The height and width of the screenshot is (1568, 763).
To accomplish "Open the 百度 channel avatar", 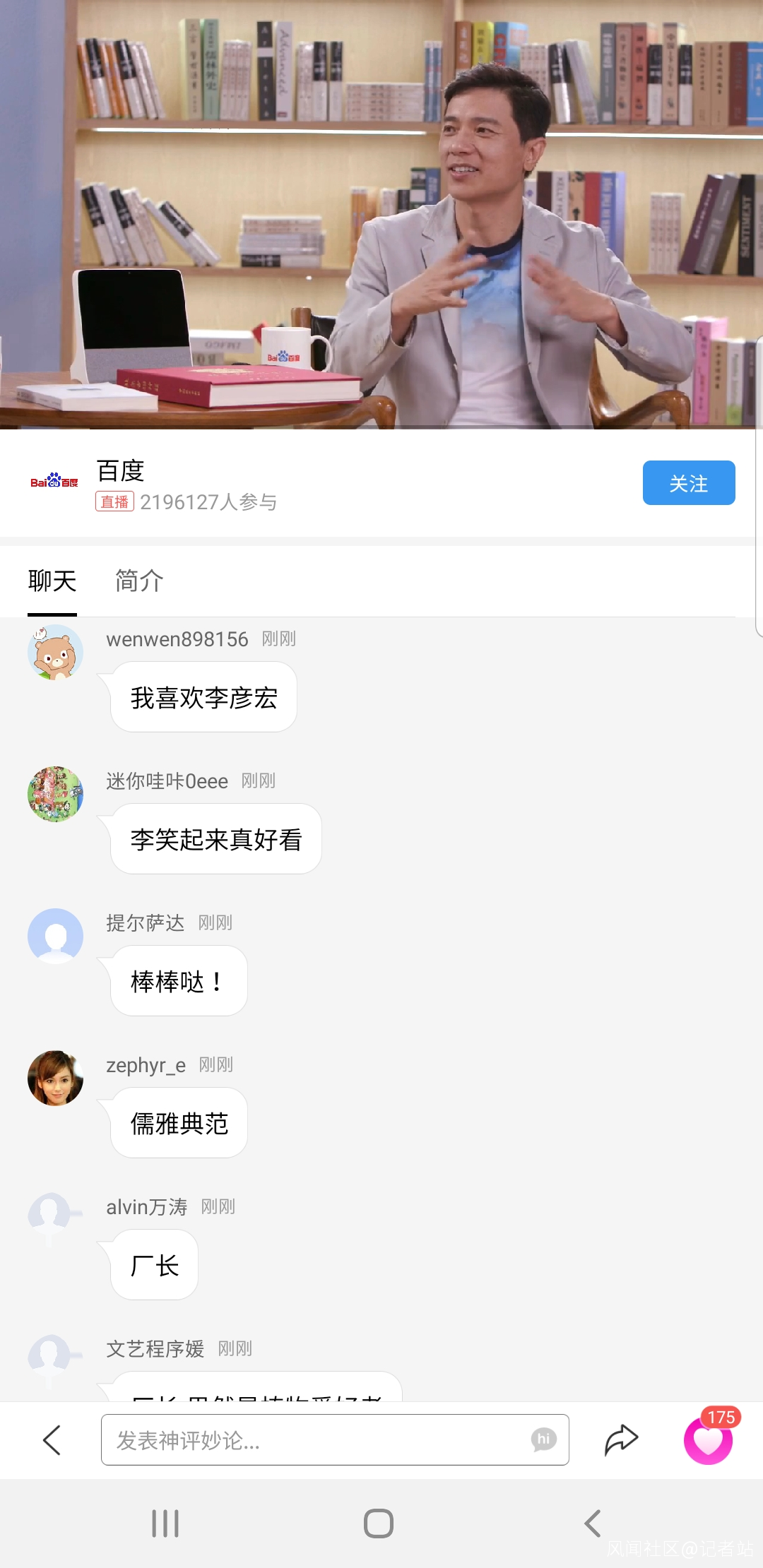I will [x=54, y=483].
